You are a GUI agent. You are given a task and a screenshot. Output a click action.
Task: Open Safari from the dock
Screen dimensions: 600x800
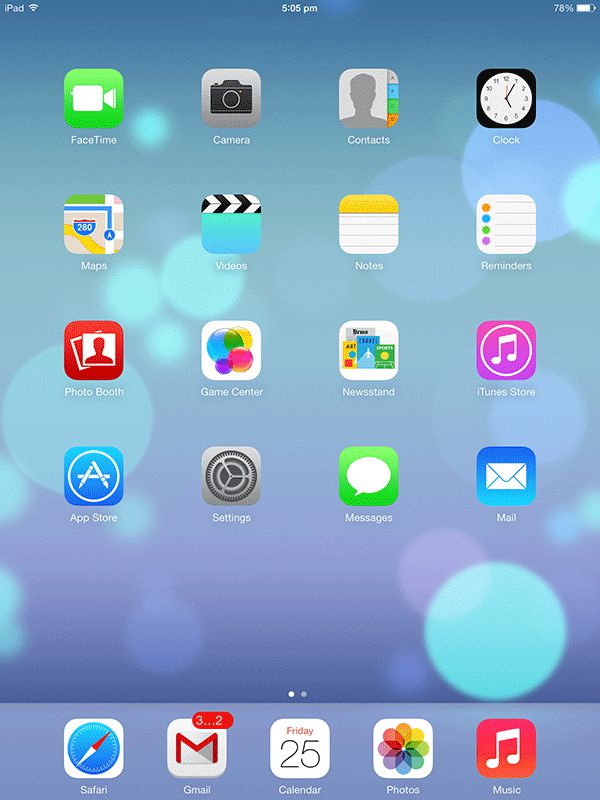93,748
